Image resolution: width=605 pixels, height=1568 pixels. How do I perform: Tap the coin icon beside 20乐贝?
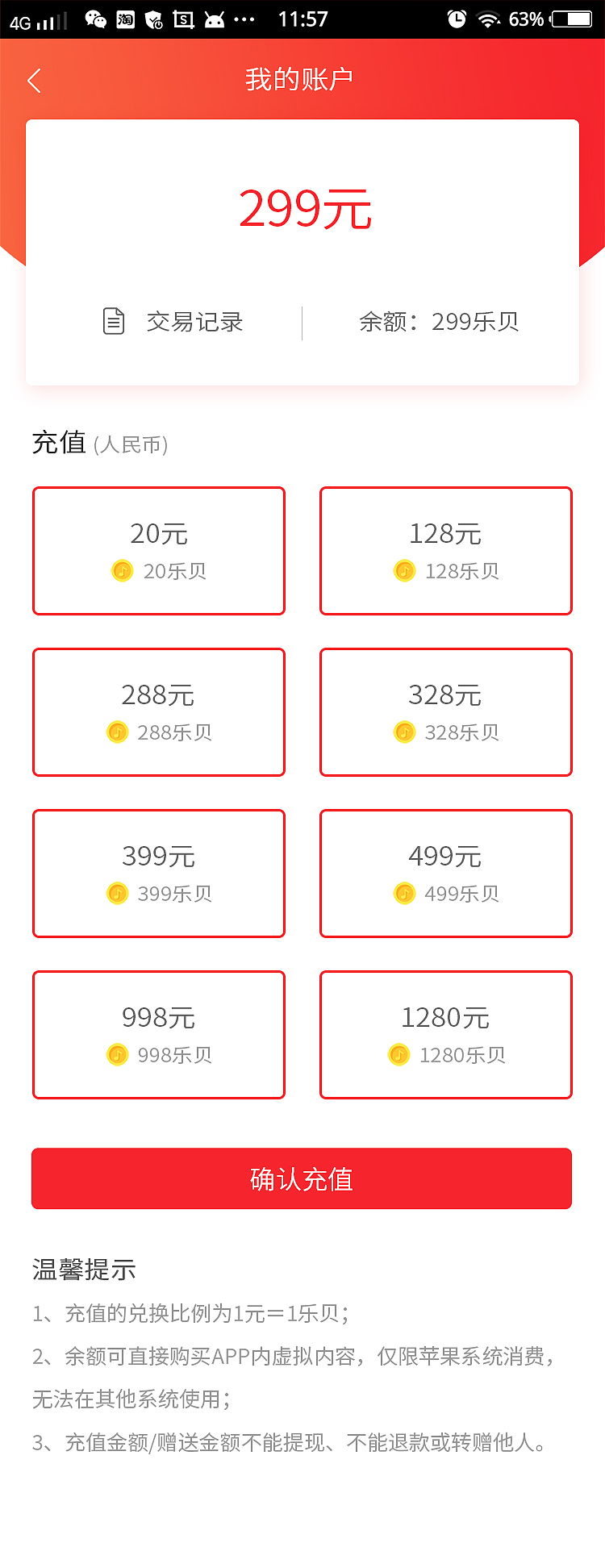121,571
